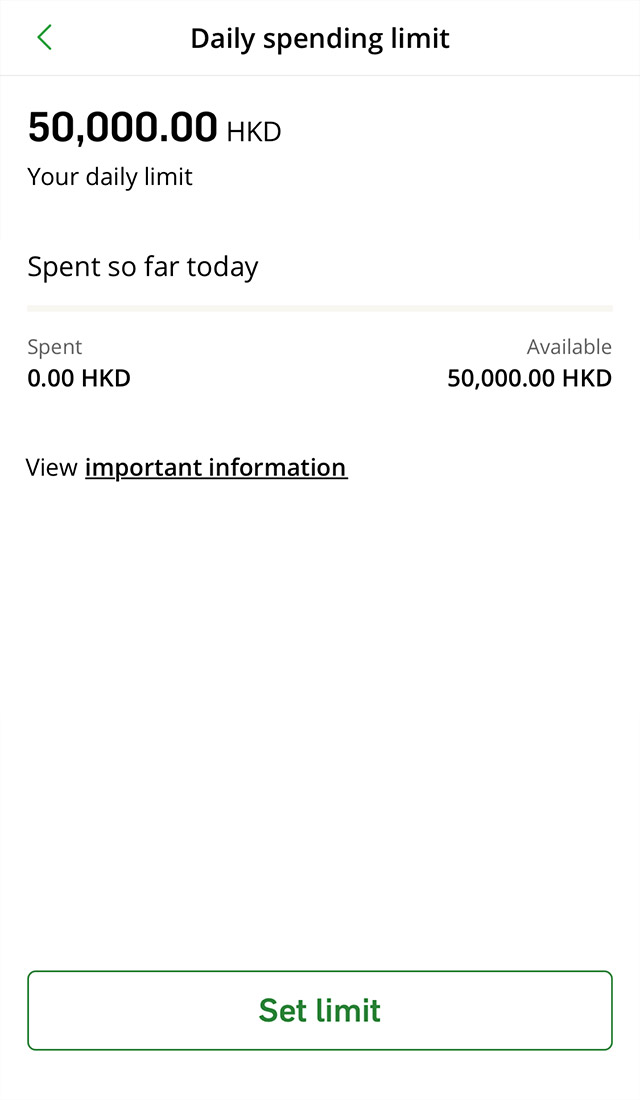The image size is (640, 1100).
Task: Tap the Set limit button
Action: (x=320, y=1010)
